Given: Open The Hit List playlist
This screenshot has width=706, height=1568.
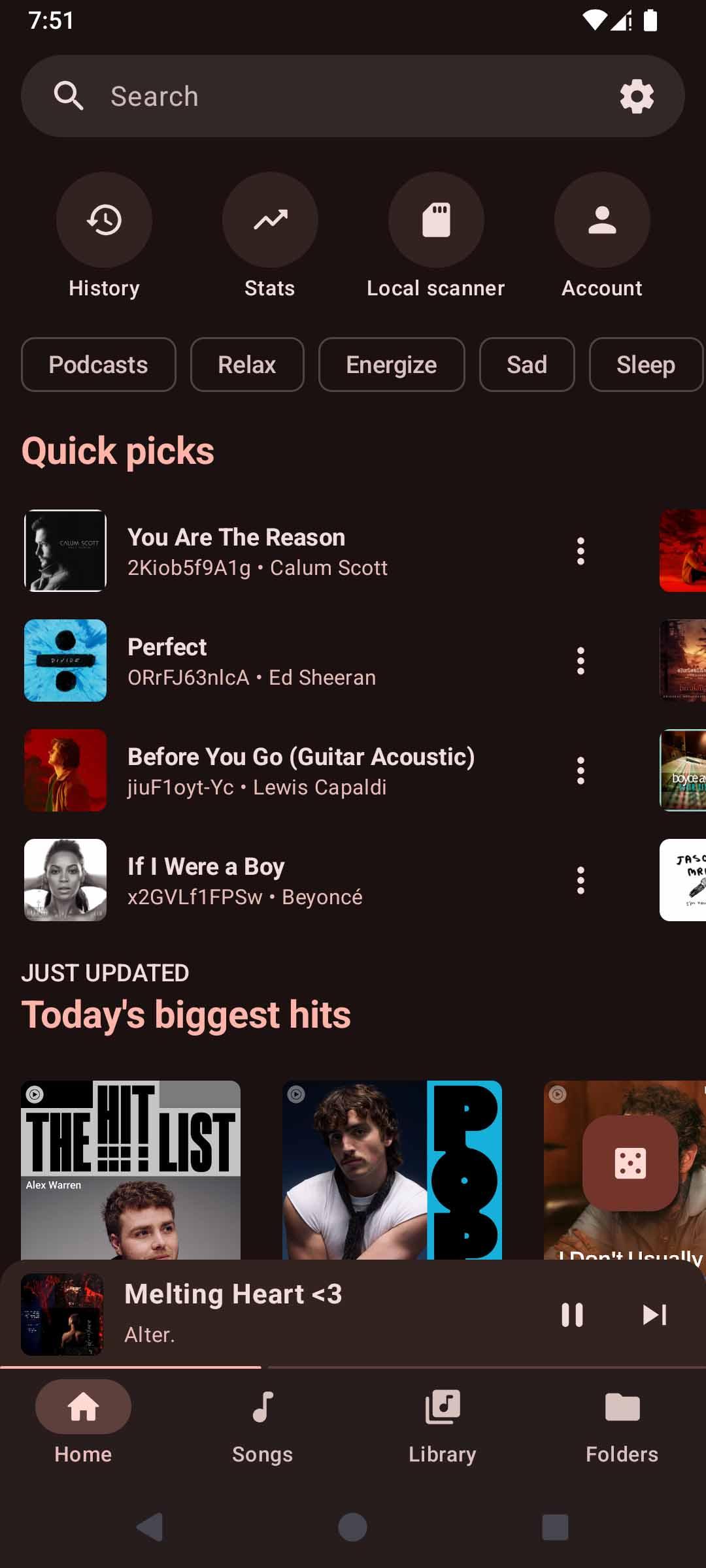Looking at the screenshot, I should click(131, 1169).
